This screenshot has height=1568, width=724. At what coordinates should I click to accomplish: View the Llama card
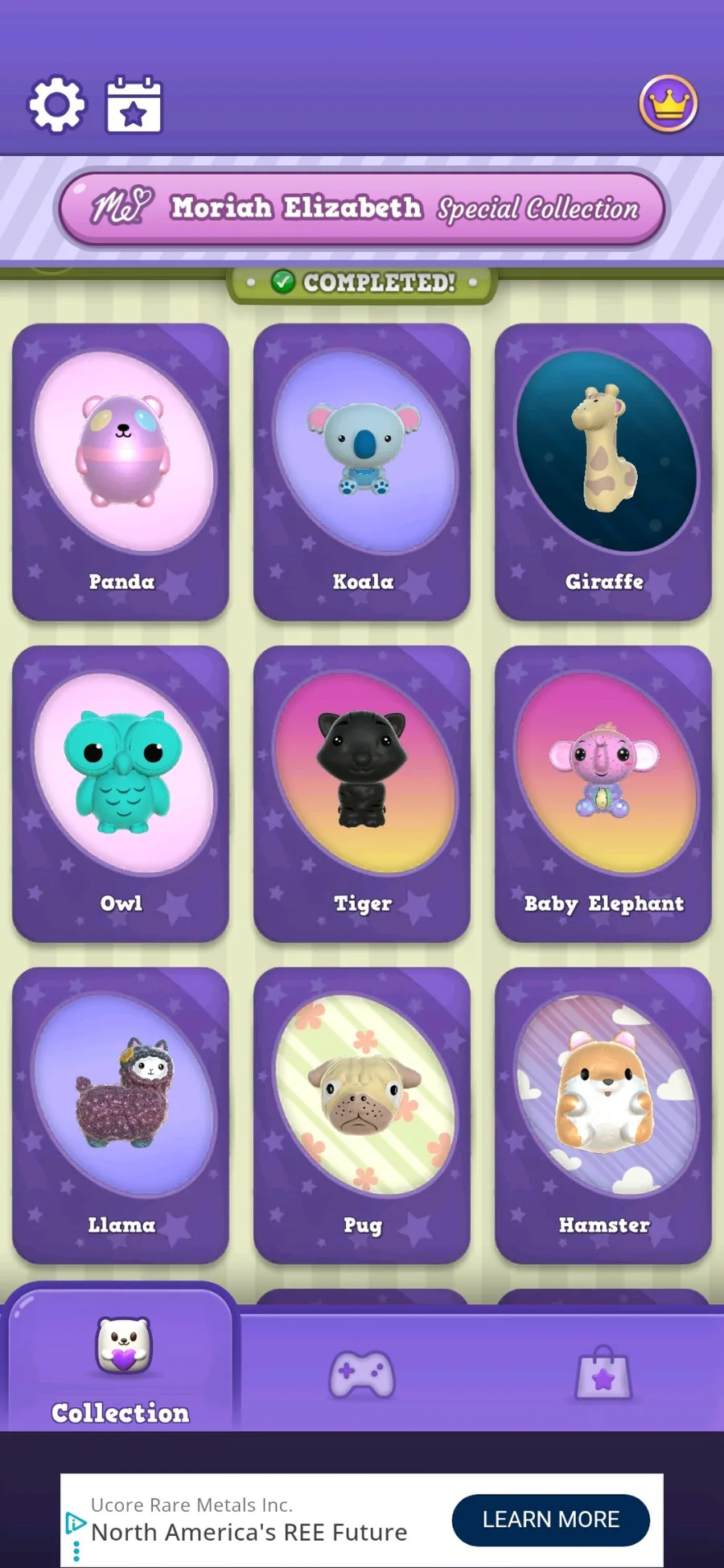point(121,1115)
